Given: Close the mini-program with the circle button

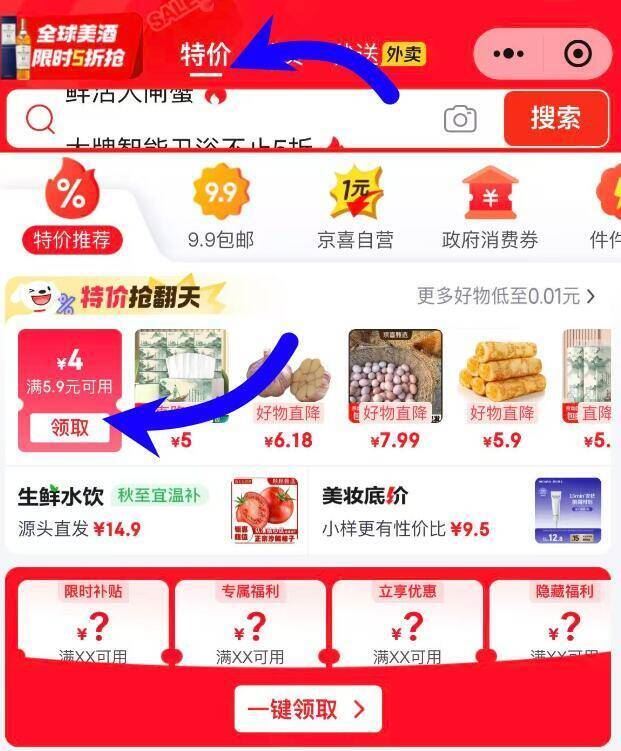Looking at the screenshot, I should pyautogui.click(x=578, y=54).
